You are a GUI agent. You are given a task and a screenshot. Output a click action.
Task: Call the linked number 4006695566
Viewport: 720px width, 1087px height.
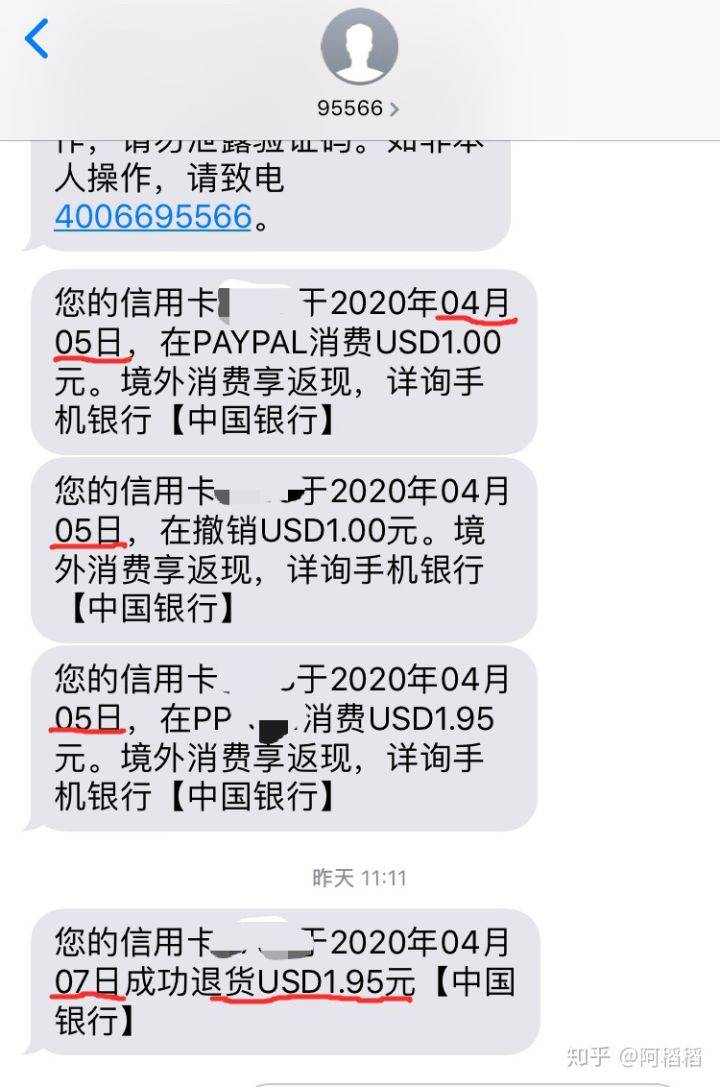coord(152,216)
